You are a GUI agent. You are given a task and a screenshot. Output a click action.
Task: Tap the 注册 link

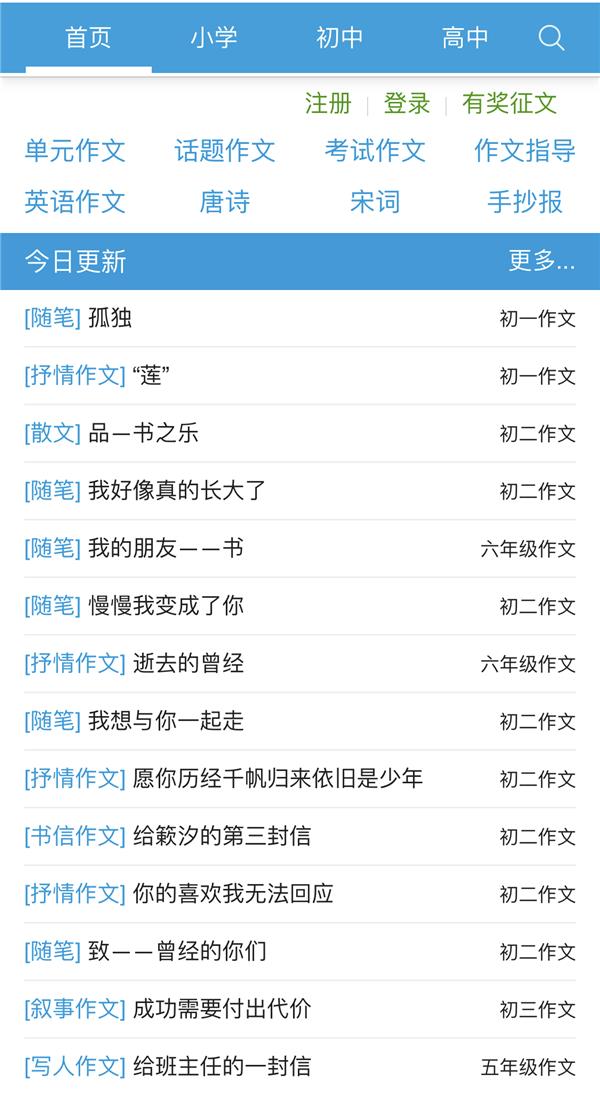coord(328,103)
